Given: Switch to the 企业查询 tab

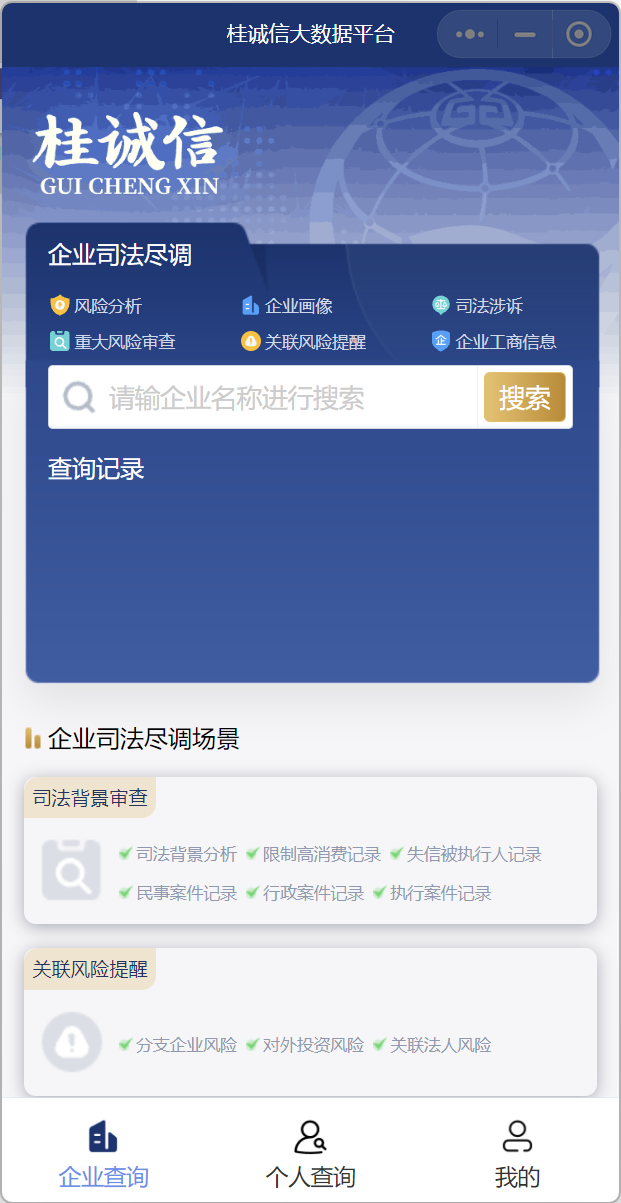Looking at the screenshot, I should tap(104, 1153).
